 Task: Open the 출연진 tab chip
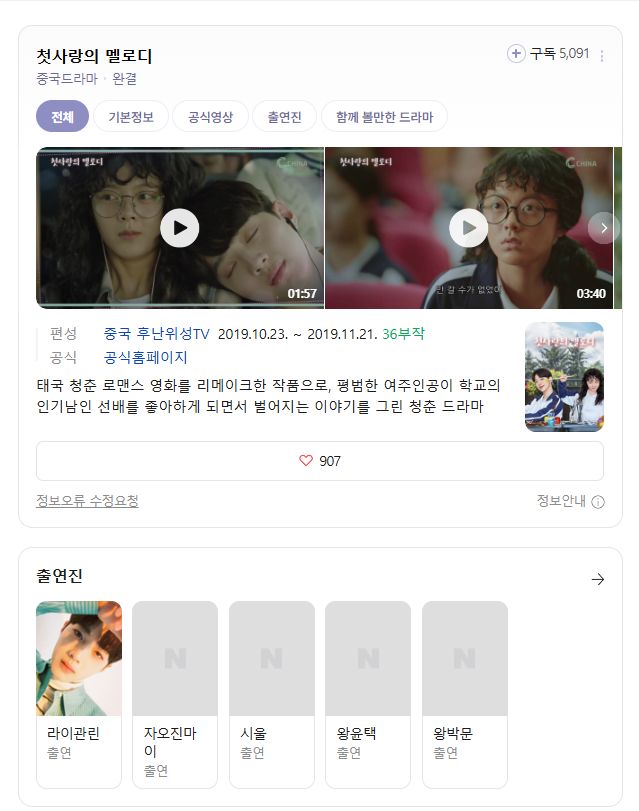tap(284, 117)
